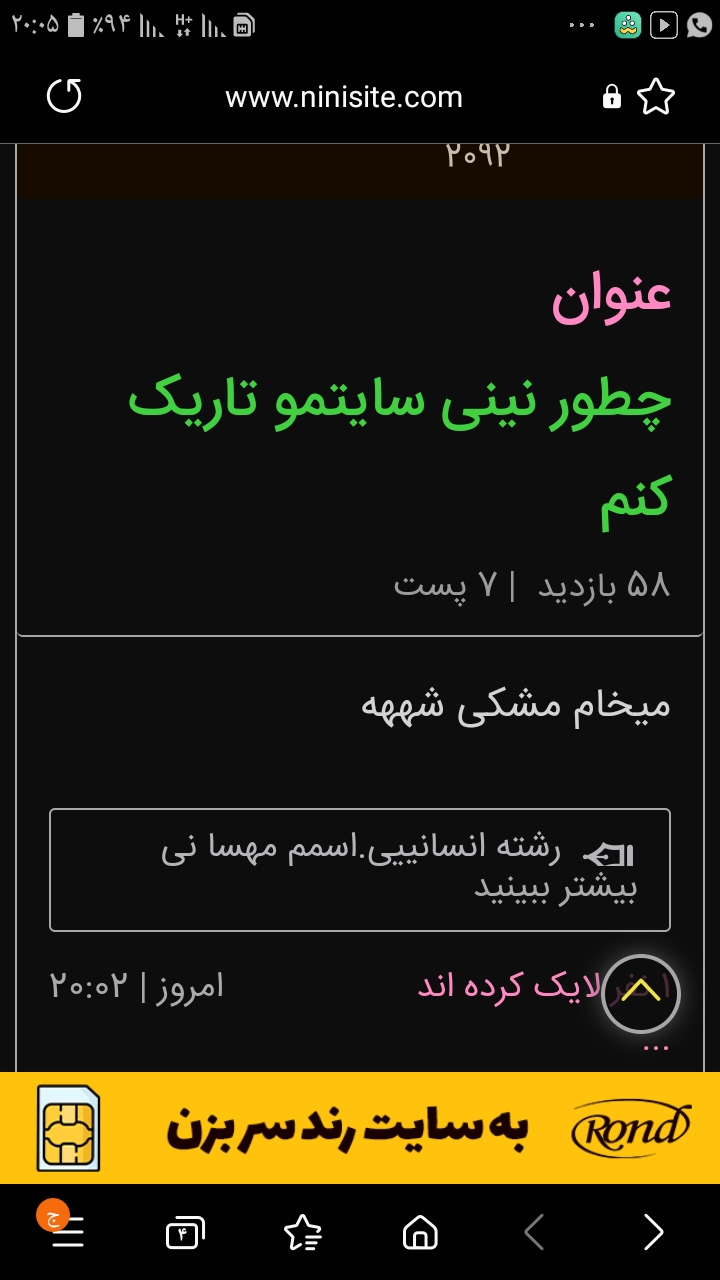This screenshot has height=1280, width=720.
Task: Open the Rond SIM card ad banner
Action: (360, 1128)
